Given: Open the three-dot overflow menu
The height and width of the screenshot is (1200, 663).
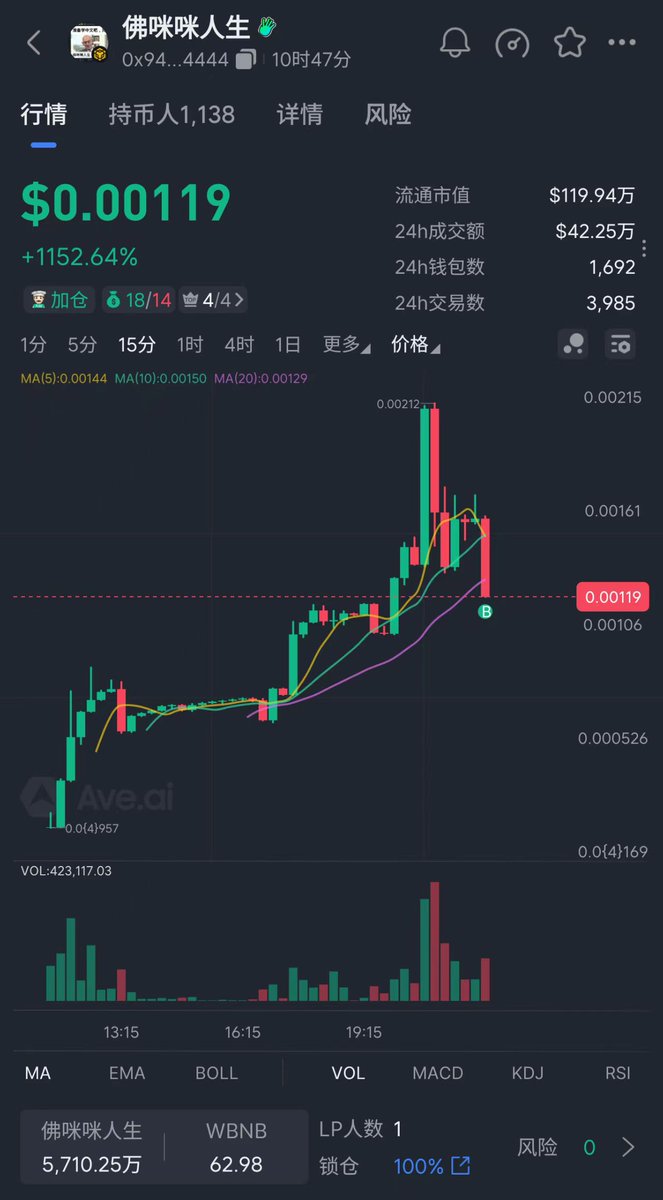Looking at the screenshot, I should [622, 43].
